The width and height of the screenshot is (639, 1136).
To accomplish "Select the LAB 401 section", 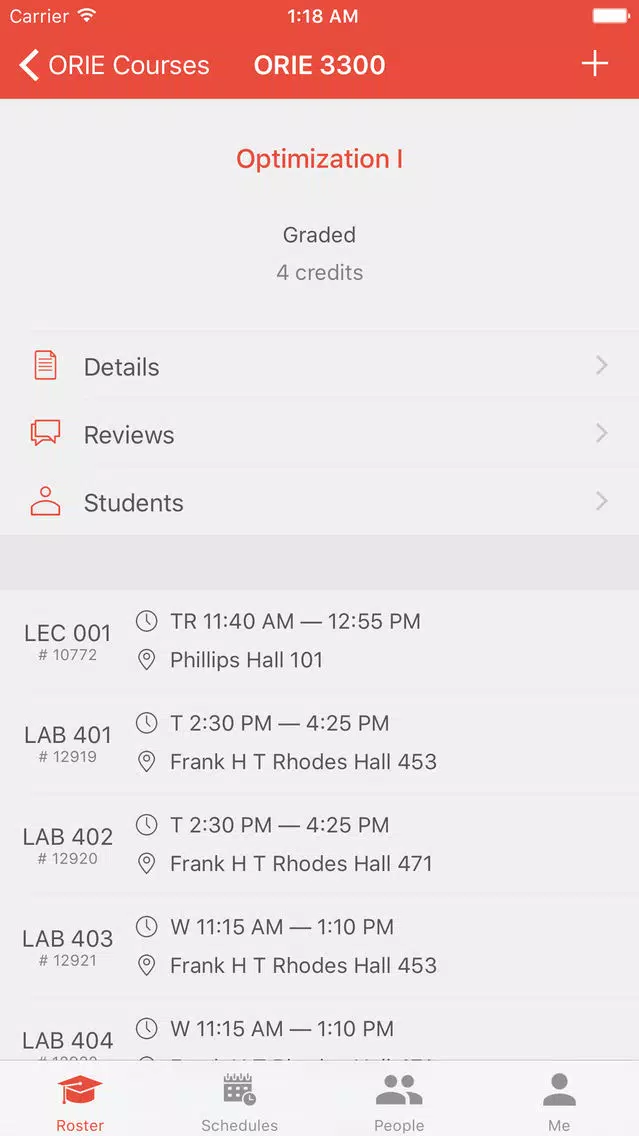I will click(320, 743).
